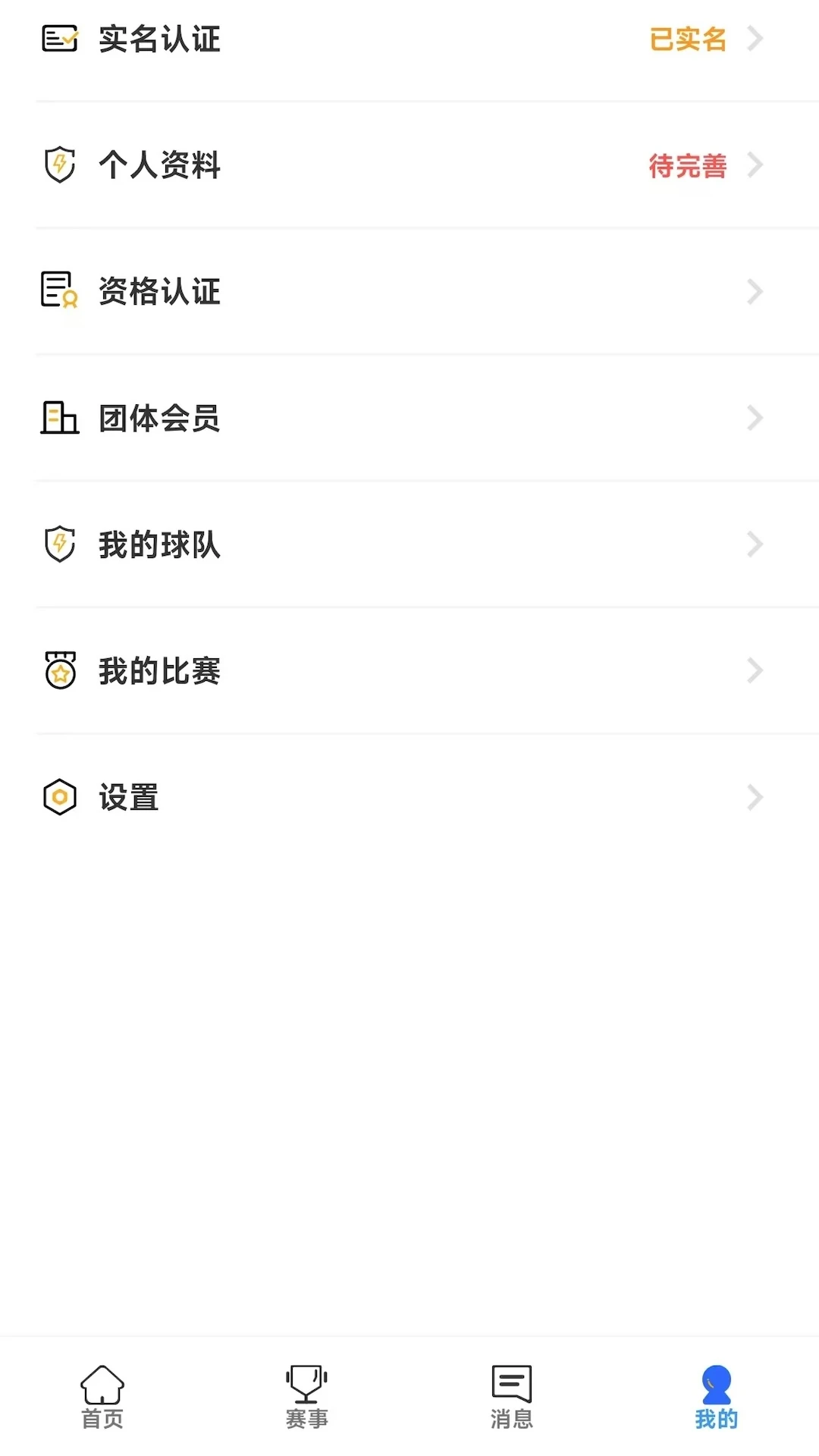Open the 团体会员 building icon
Screen dimensions: 819x1456
pyautogui.click(x=59, y=418)
